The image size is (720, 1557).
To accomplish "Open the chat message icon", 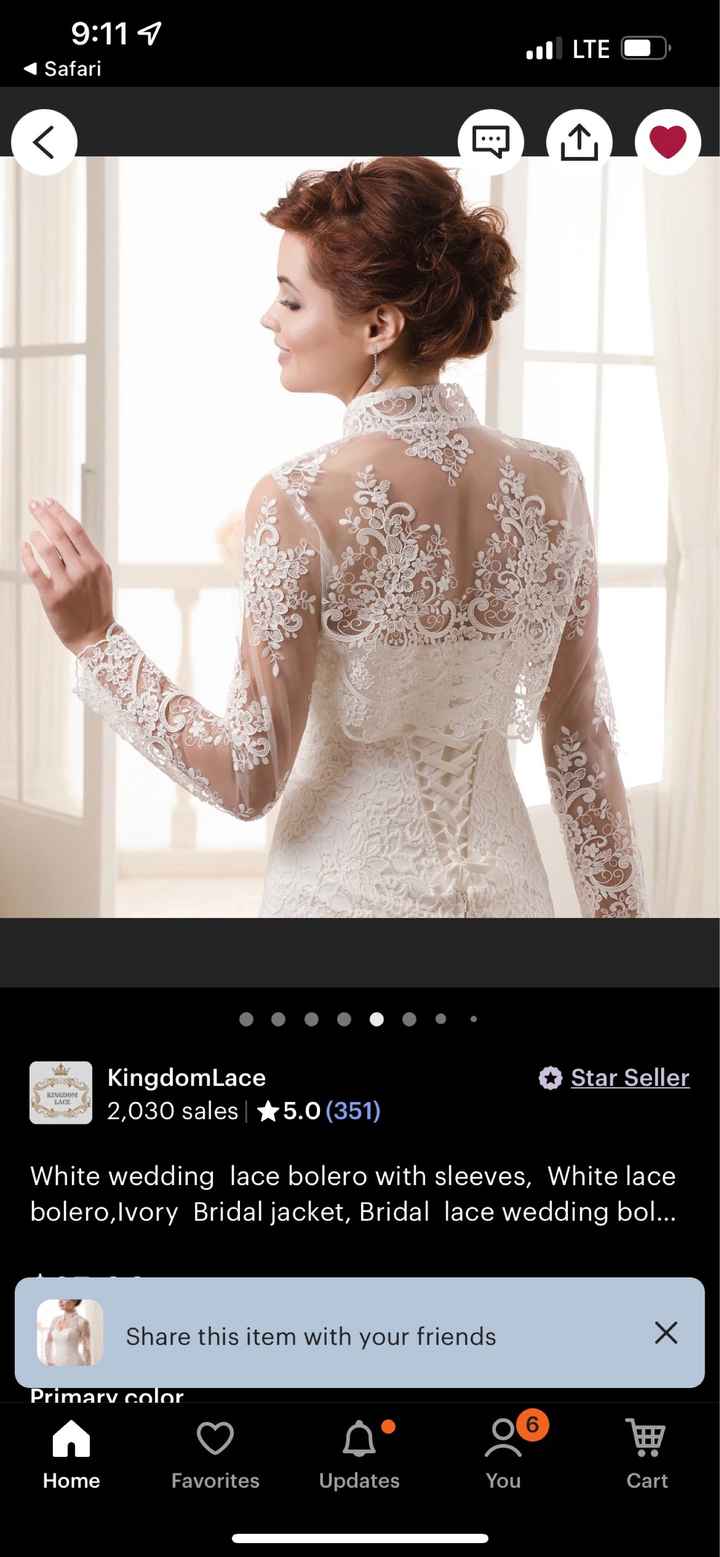I will point(490,142).
